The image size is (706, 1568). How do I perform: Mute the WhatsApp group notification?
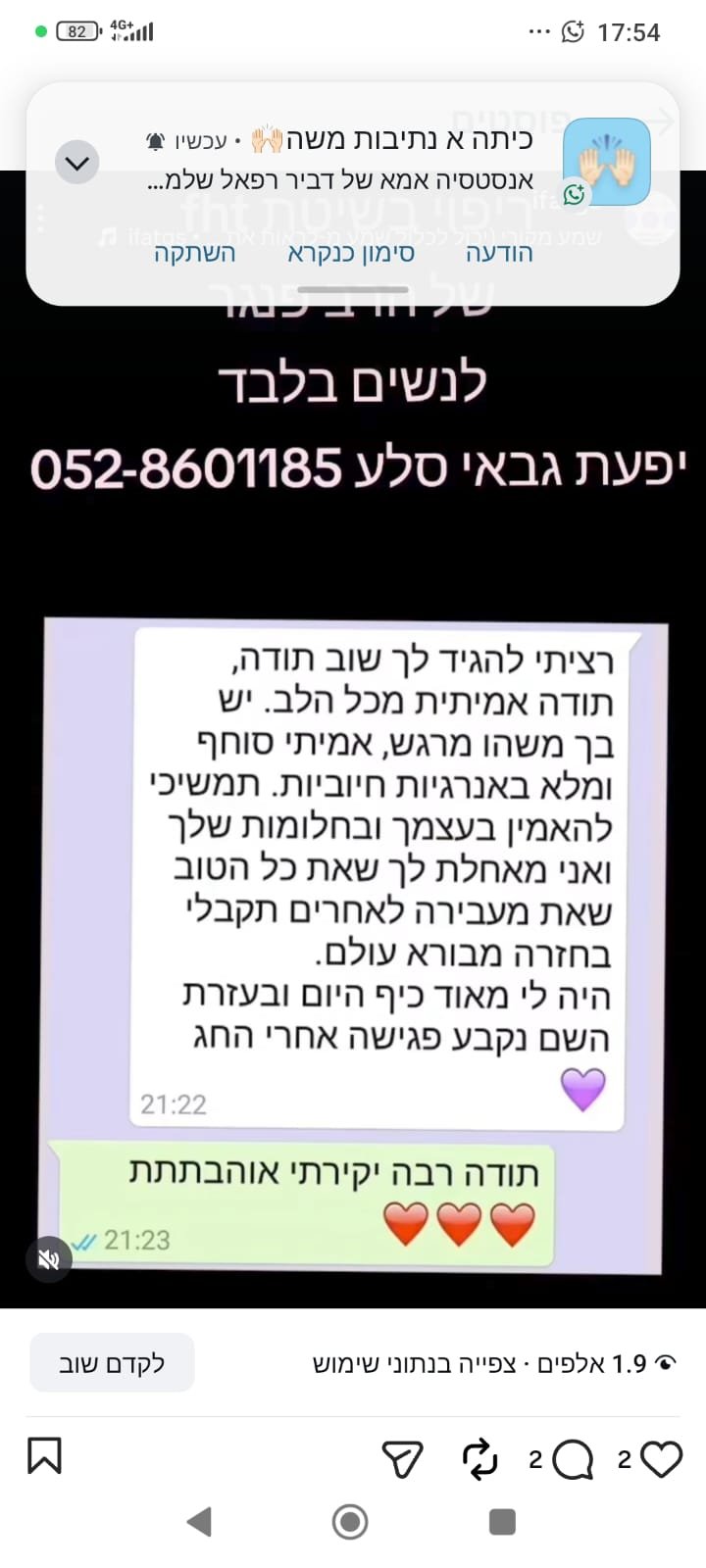195,253
